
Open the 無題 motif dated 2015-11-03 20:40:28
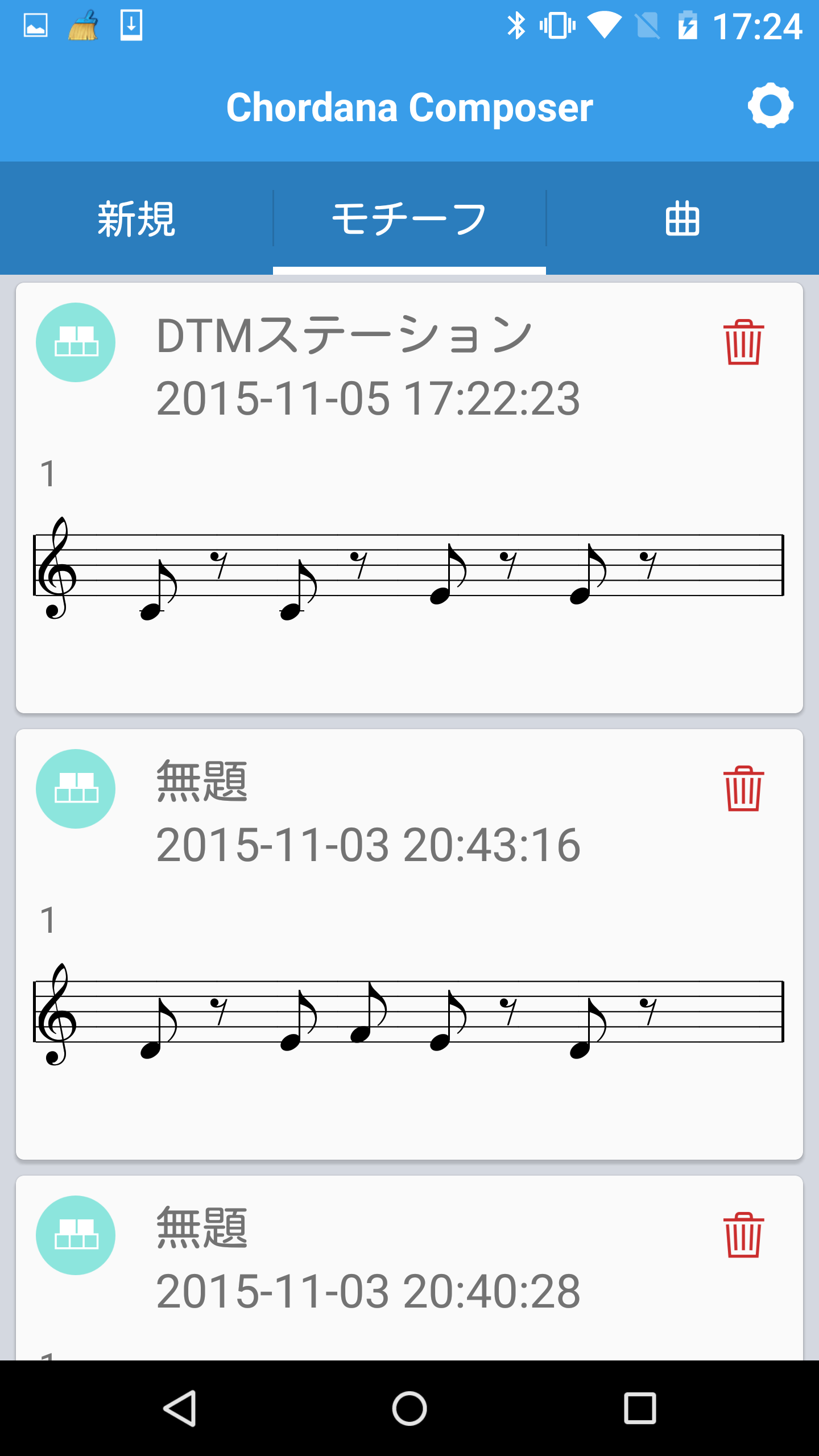coord(409,1268)
